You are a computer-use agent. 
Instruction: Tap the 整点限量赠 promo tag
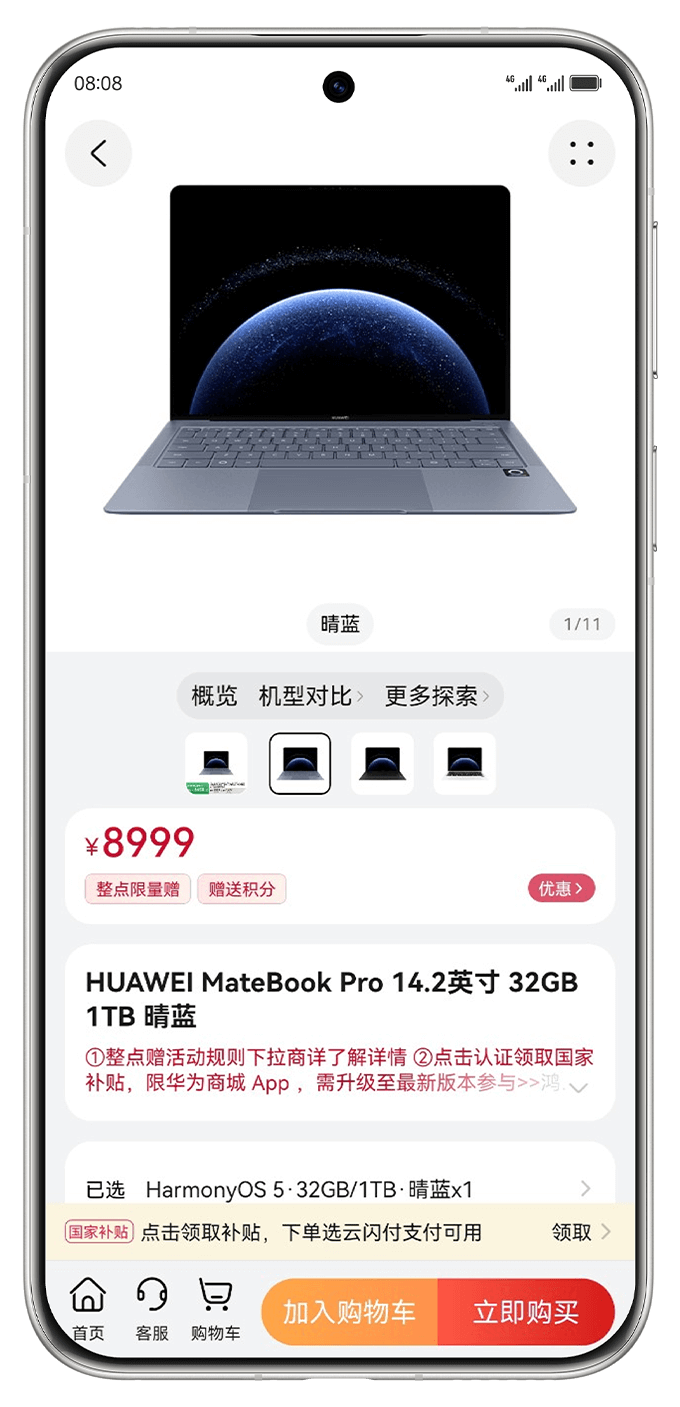coord(138,889)
